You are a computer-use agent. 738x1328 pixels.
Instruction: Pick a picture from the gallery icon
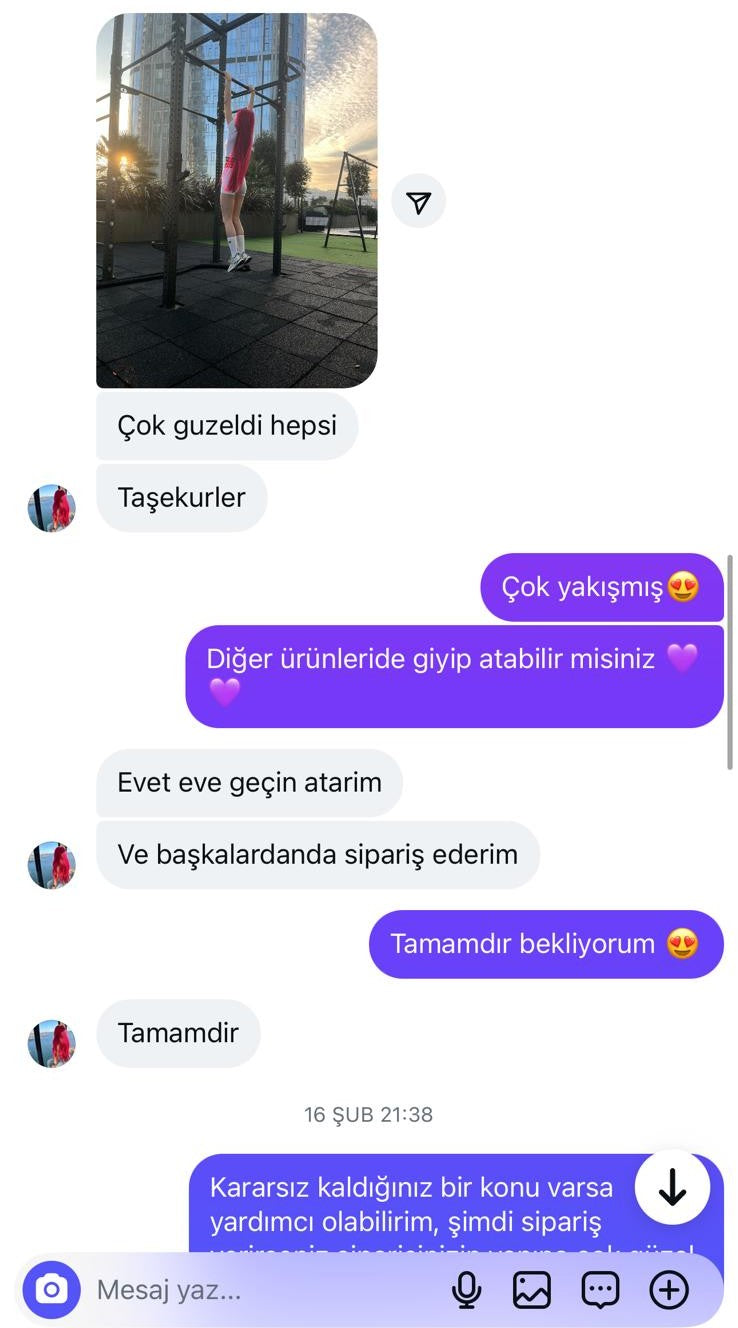click(532, 1290)
